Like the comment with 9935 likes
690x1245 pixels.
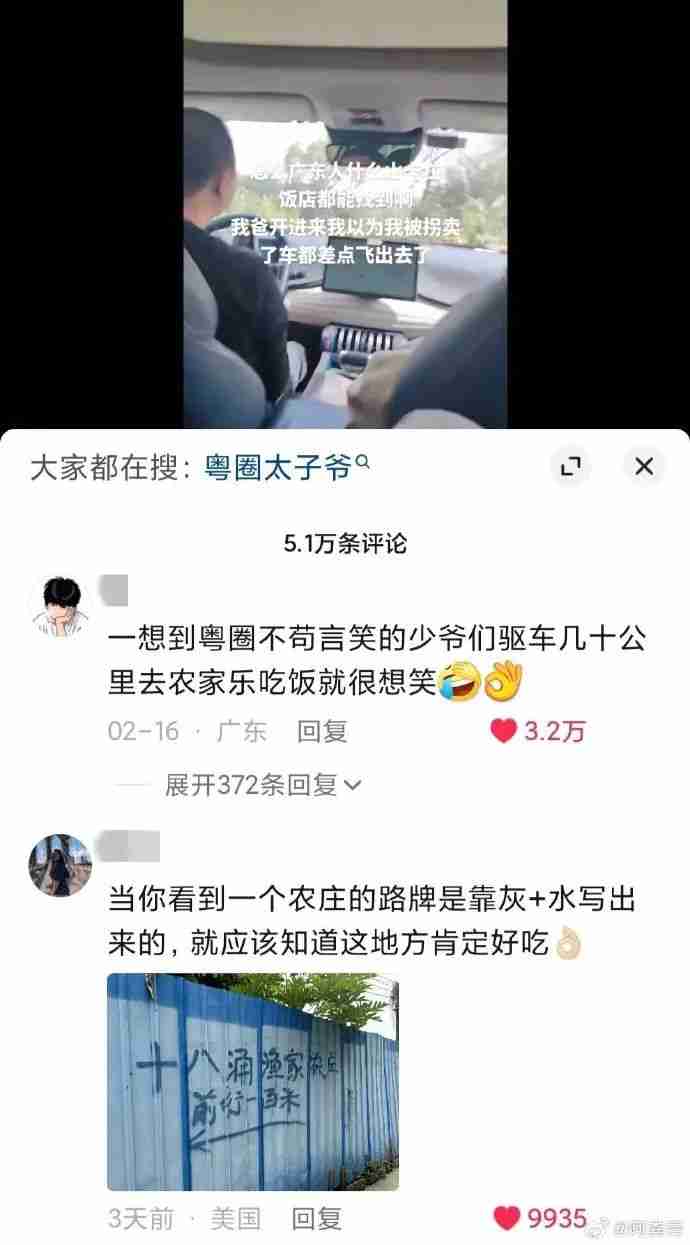[507, 1218]
